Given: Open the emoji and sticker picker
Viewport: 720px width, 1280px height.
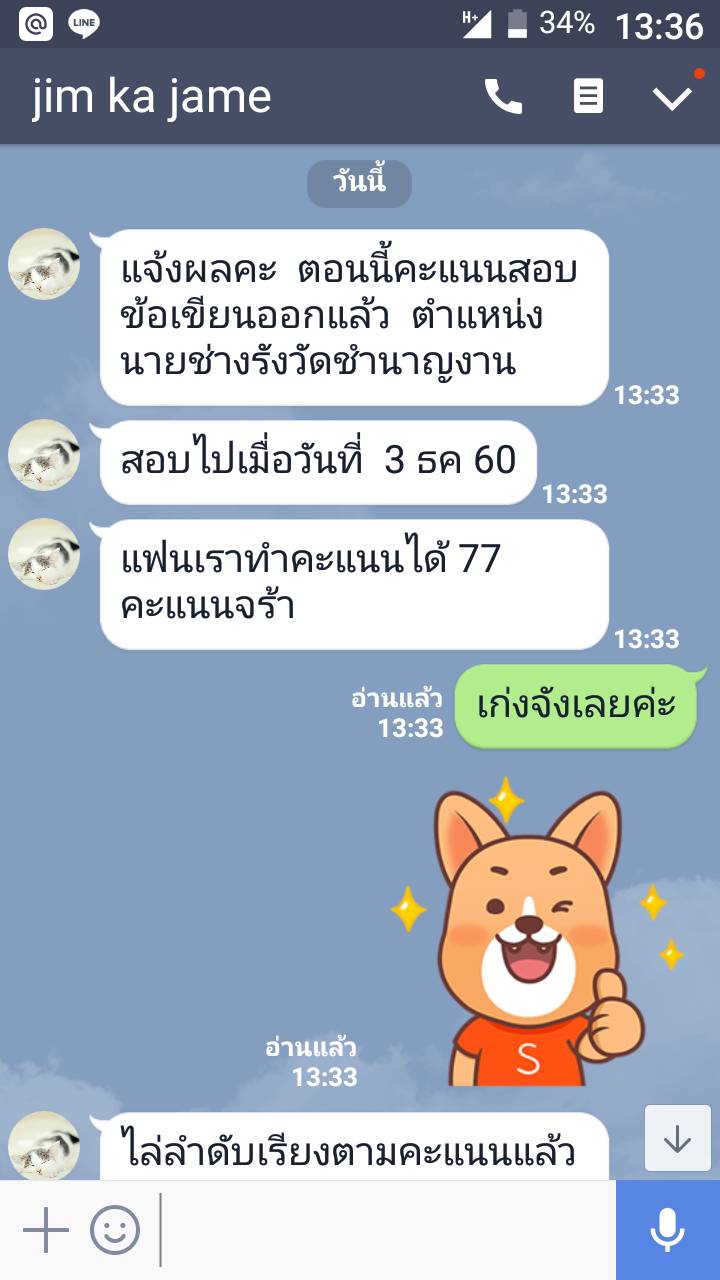Looking at the screenshot, I should [115, 1230].
